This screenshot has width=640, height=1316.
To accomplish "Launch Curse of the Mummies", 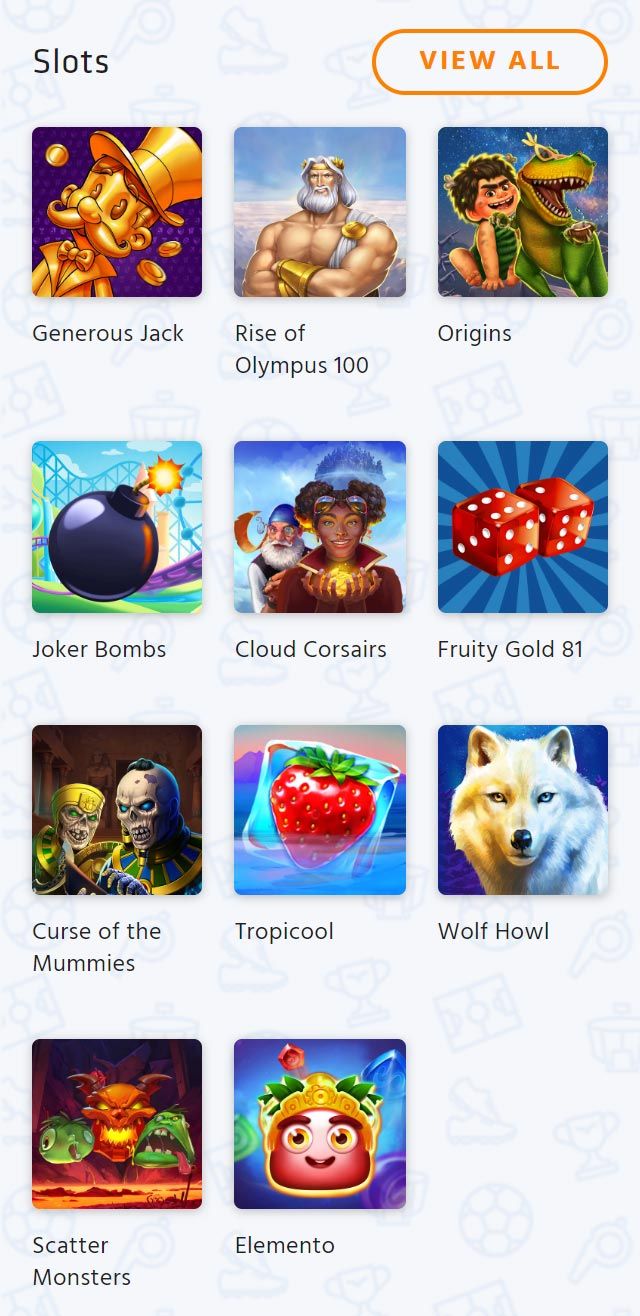I will tap(117, 810).
